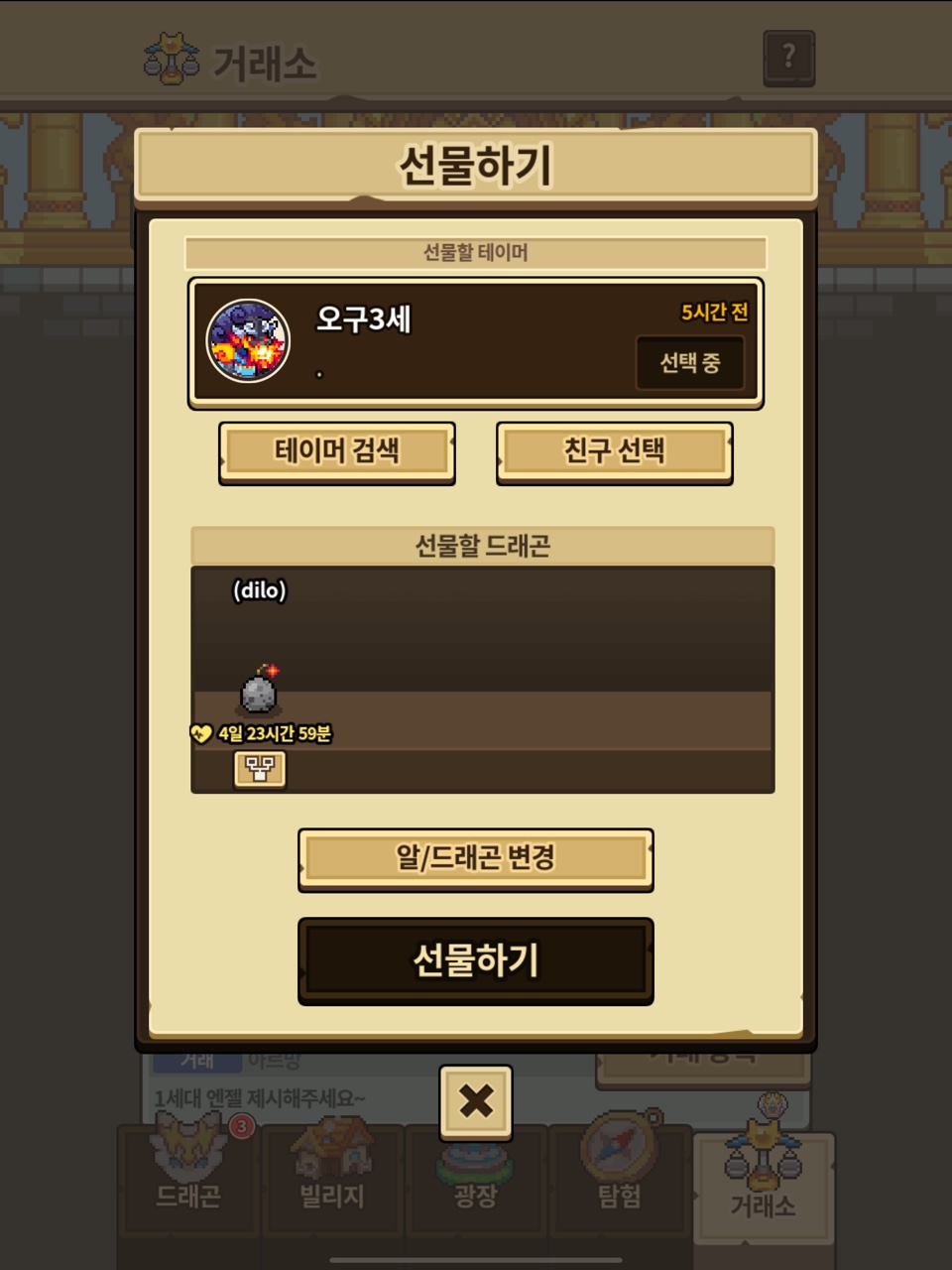Image resolution: width=952 pixels, height=1270 pixels.
Task: Switch to the 빌리지 tab
Action: 332,1181
